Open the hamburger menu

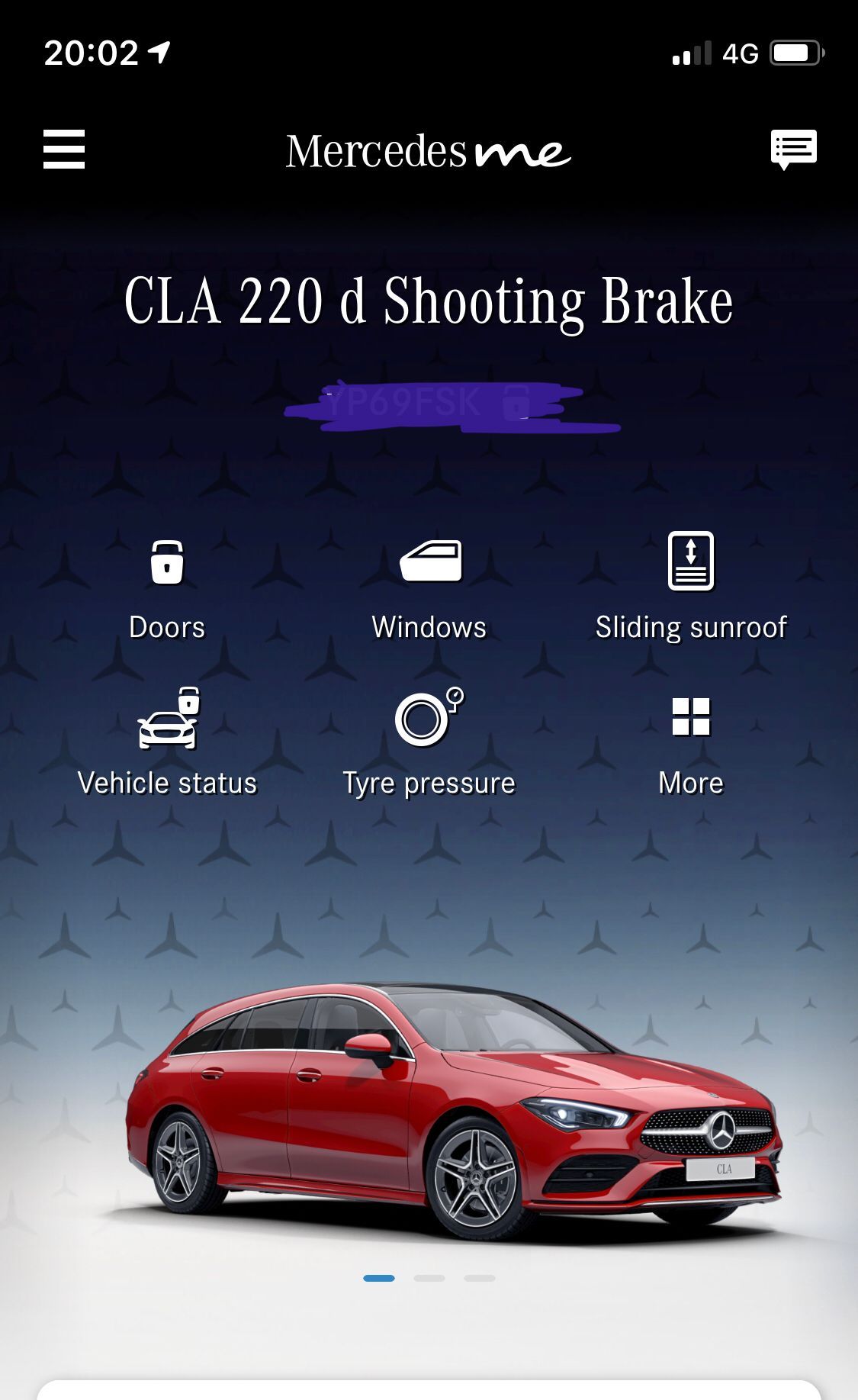coord(64,149)
